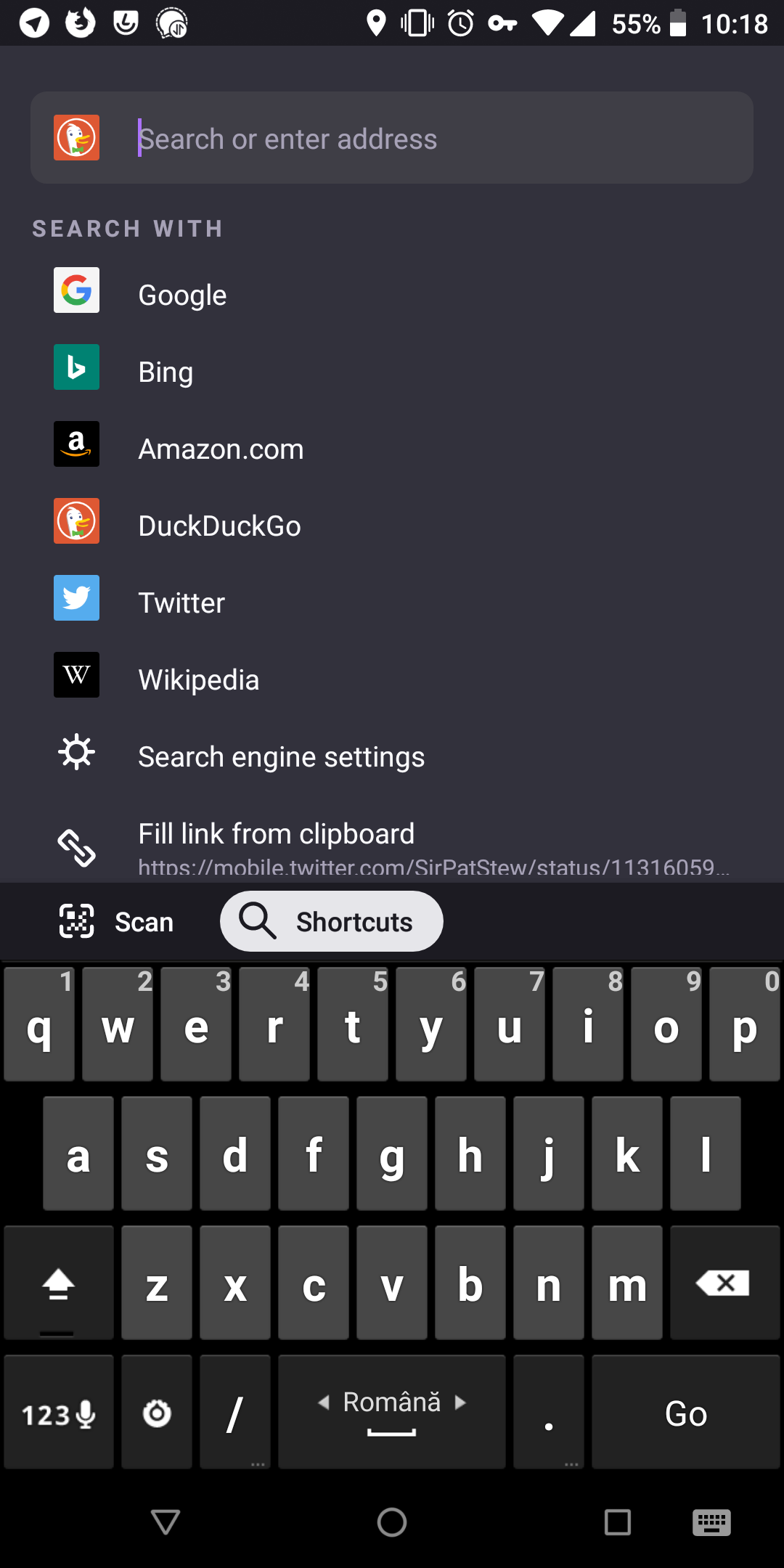Tap the right arrow next to Română

tap(462, 1402)
